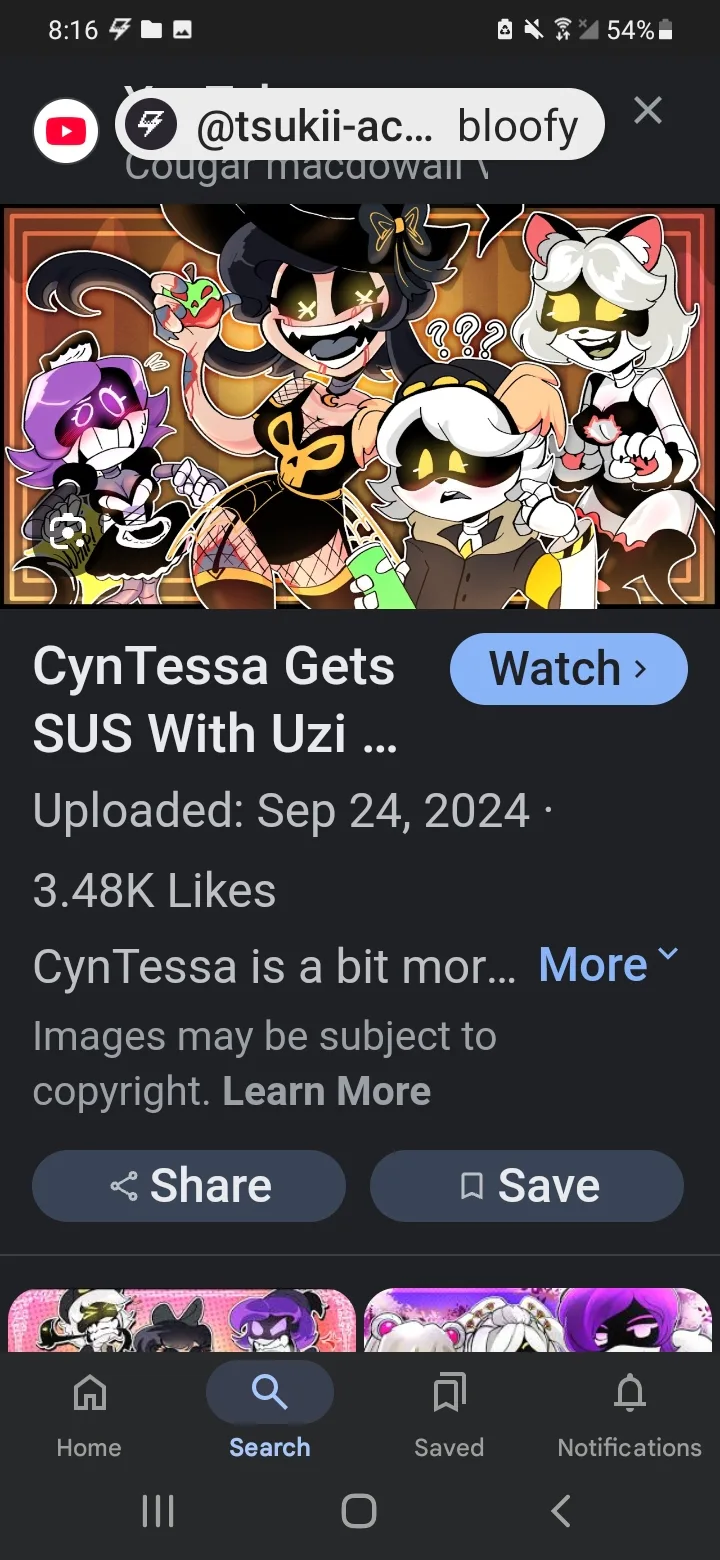Image resolution: width=720 pixels, height=1560 pixels.
Task: Tap the @tsukii-ac… bloofy search pill
Action: coord(360,125)
